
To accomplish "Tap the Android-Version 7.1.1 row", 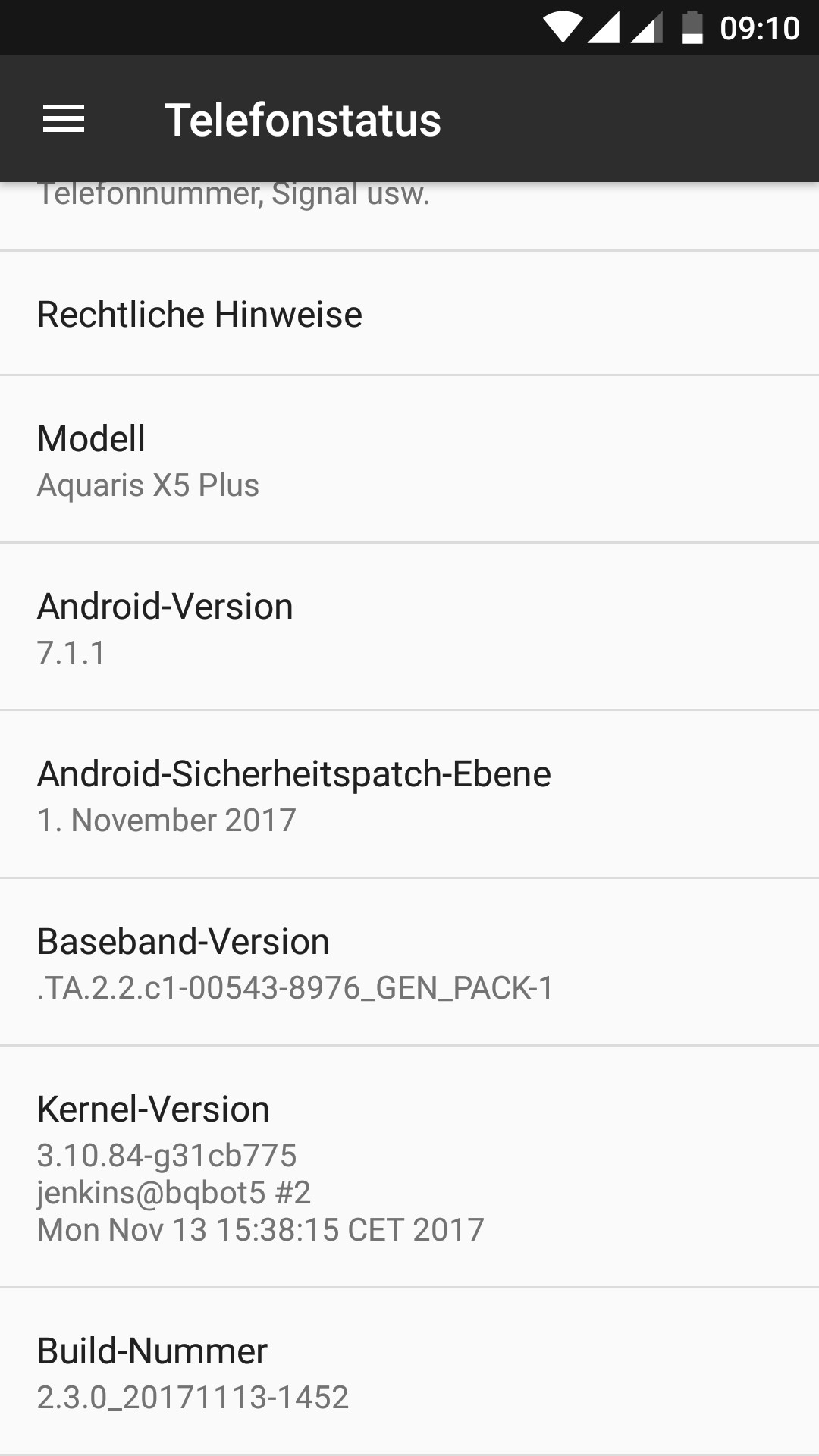I will click(x=409, y=628).
